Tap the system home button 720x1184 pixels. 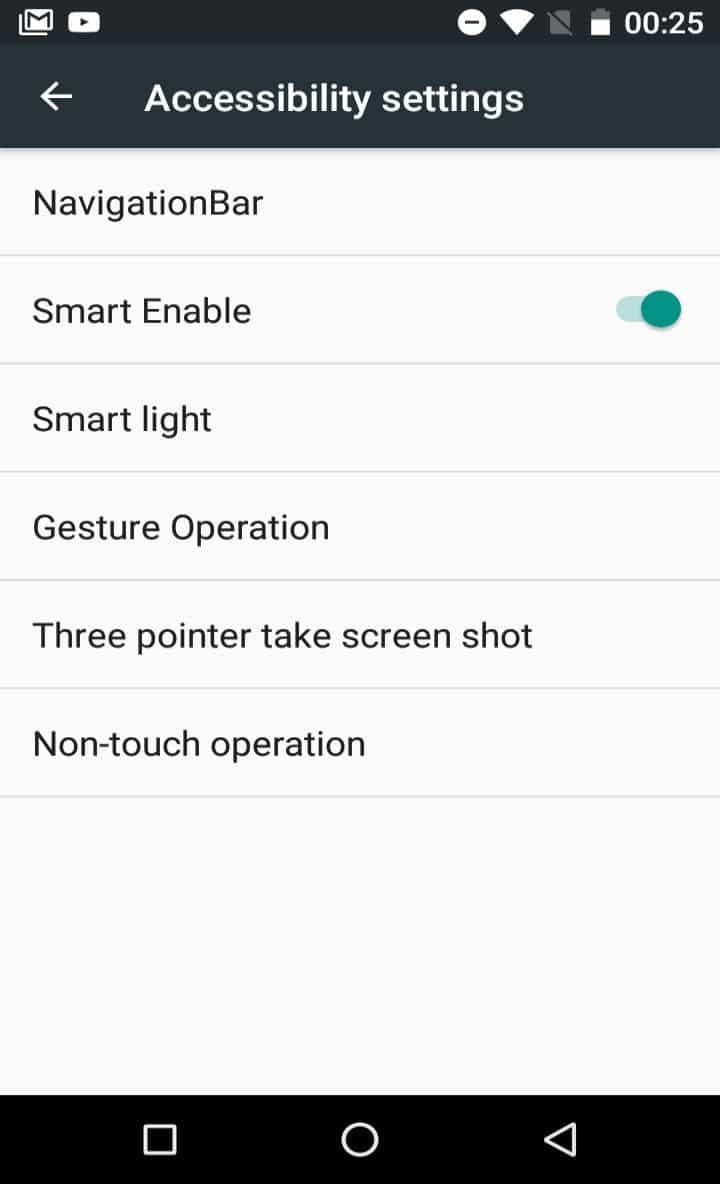[360, 1139]
